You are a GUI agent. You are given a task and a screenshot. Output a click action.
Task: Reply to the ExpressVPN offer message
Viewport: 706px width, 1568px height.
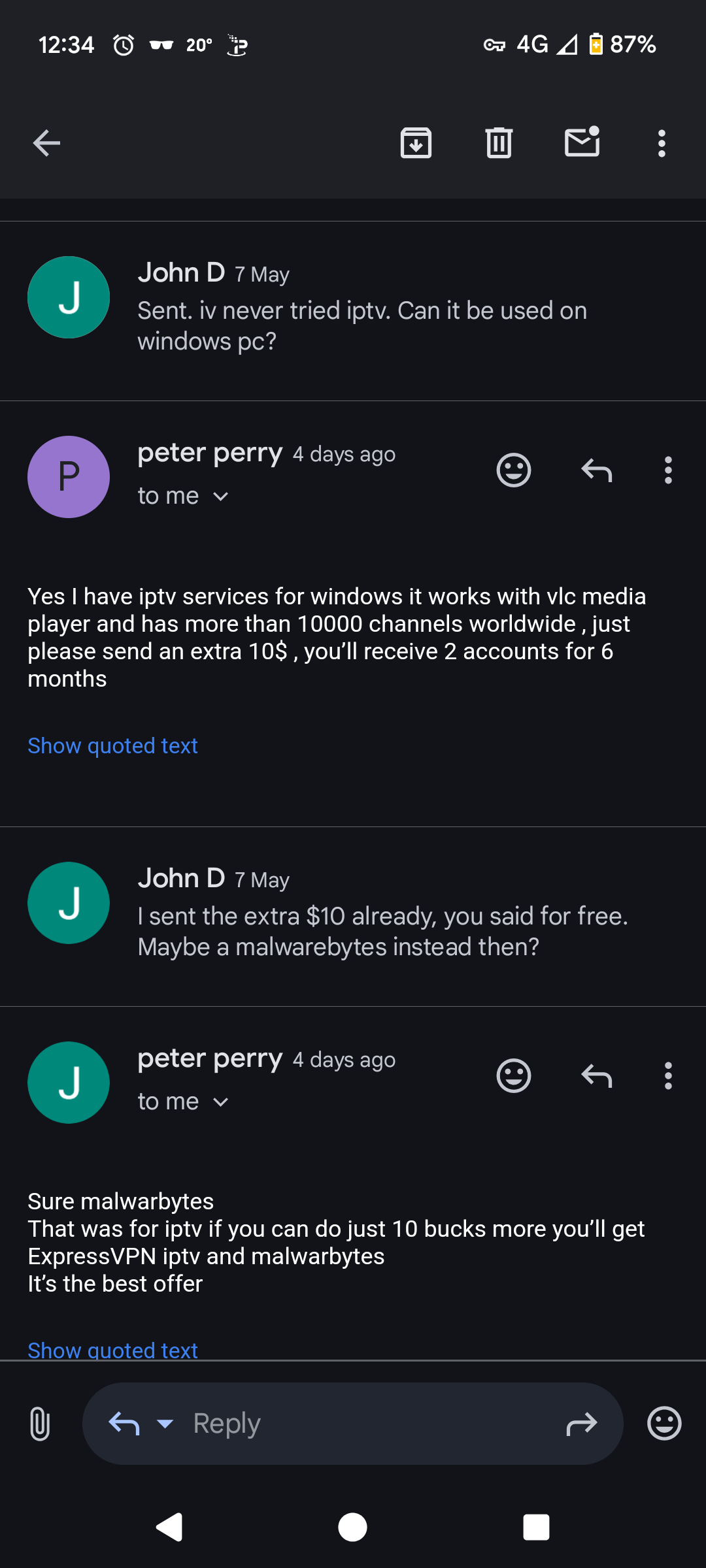pos(597,1075)
